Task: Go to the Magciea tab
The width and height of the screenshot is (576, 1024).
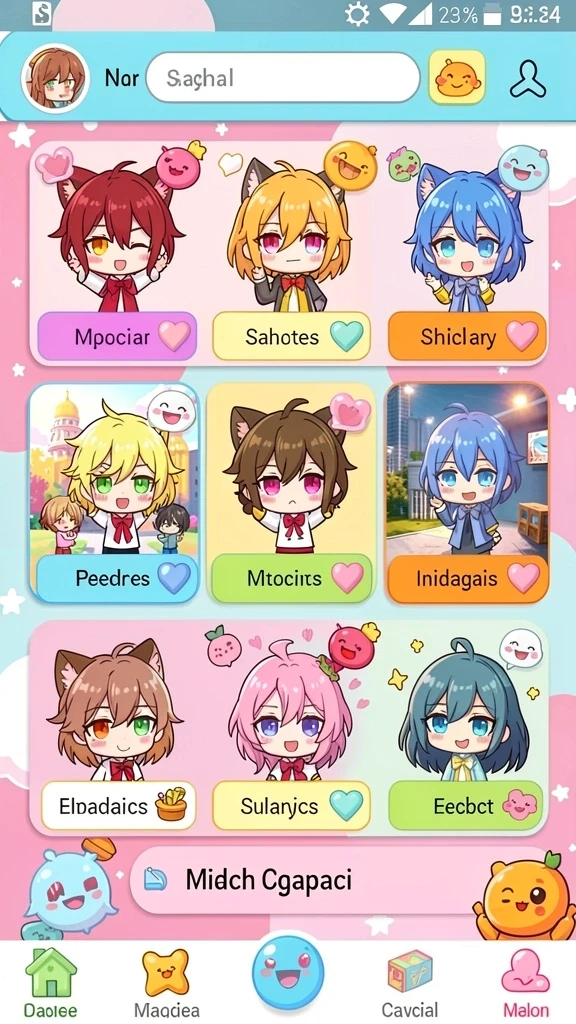Action: point(165,983)
